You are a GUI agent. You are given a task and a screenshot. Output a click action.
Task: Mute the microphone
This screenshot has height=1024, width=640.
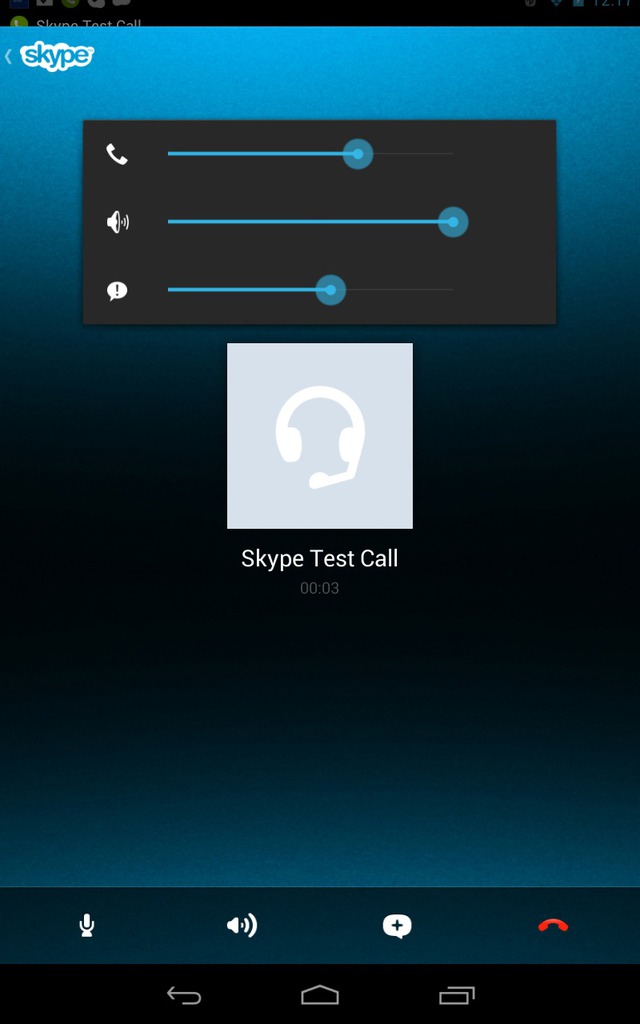86,925
